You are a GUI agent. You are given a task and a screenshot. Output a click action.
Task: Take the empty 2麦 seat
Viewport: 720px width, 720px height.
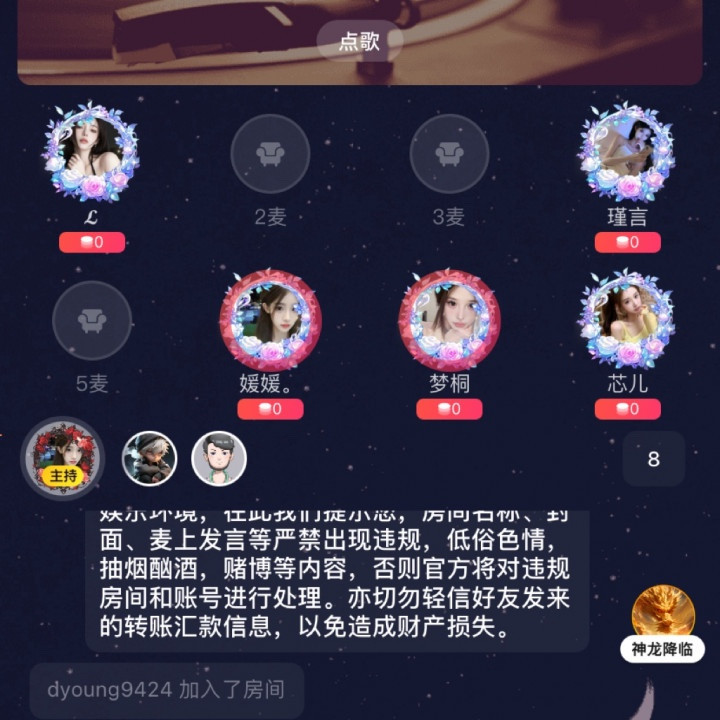click(x=270, y=154)
